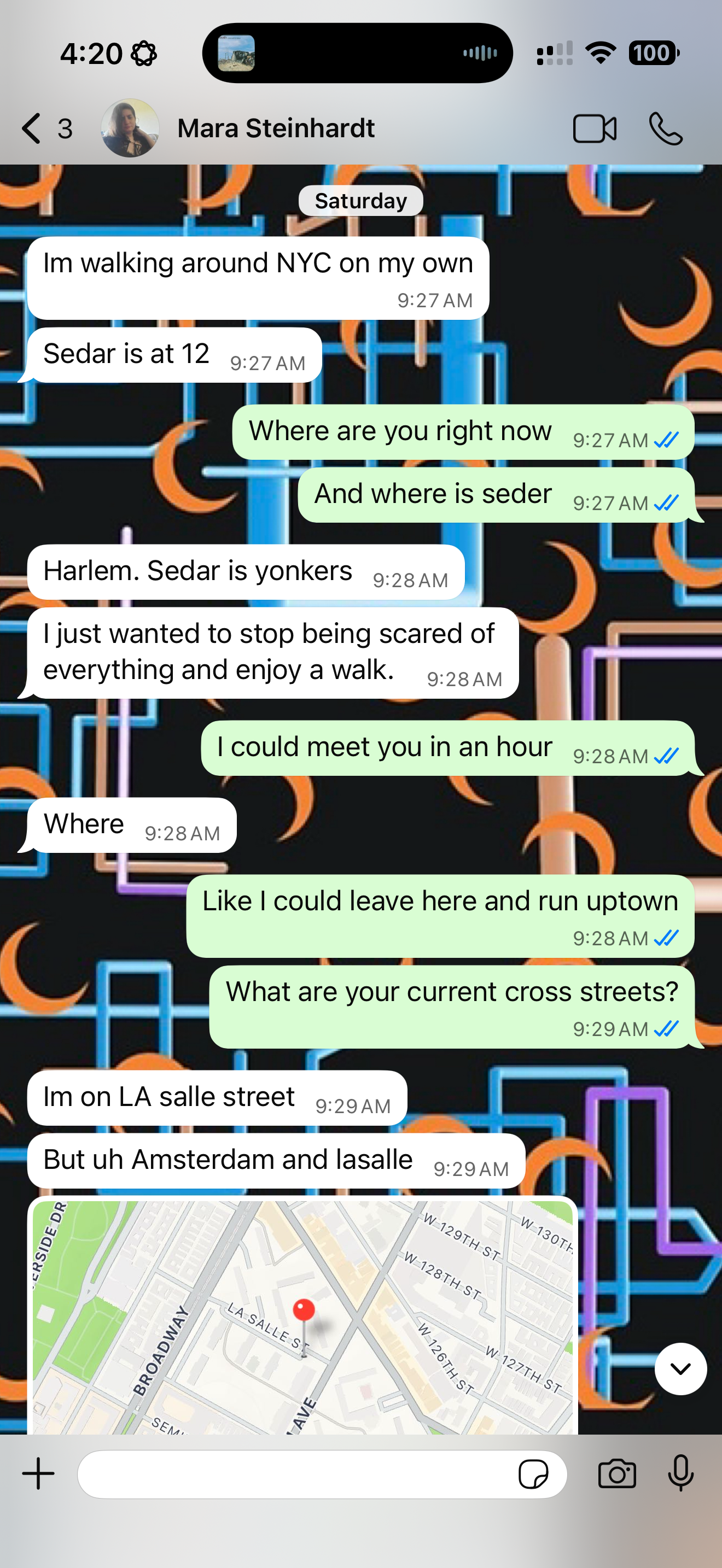The width and height of the screenshot is (722, 1568).
Task: Open Mara Steinhardt's contact info
Action: click(275, 128)
